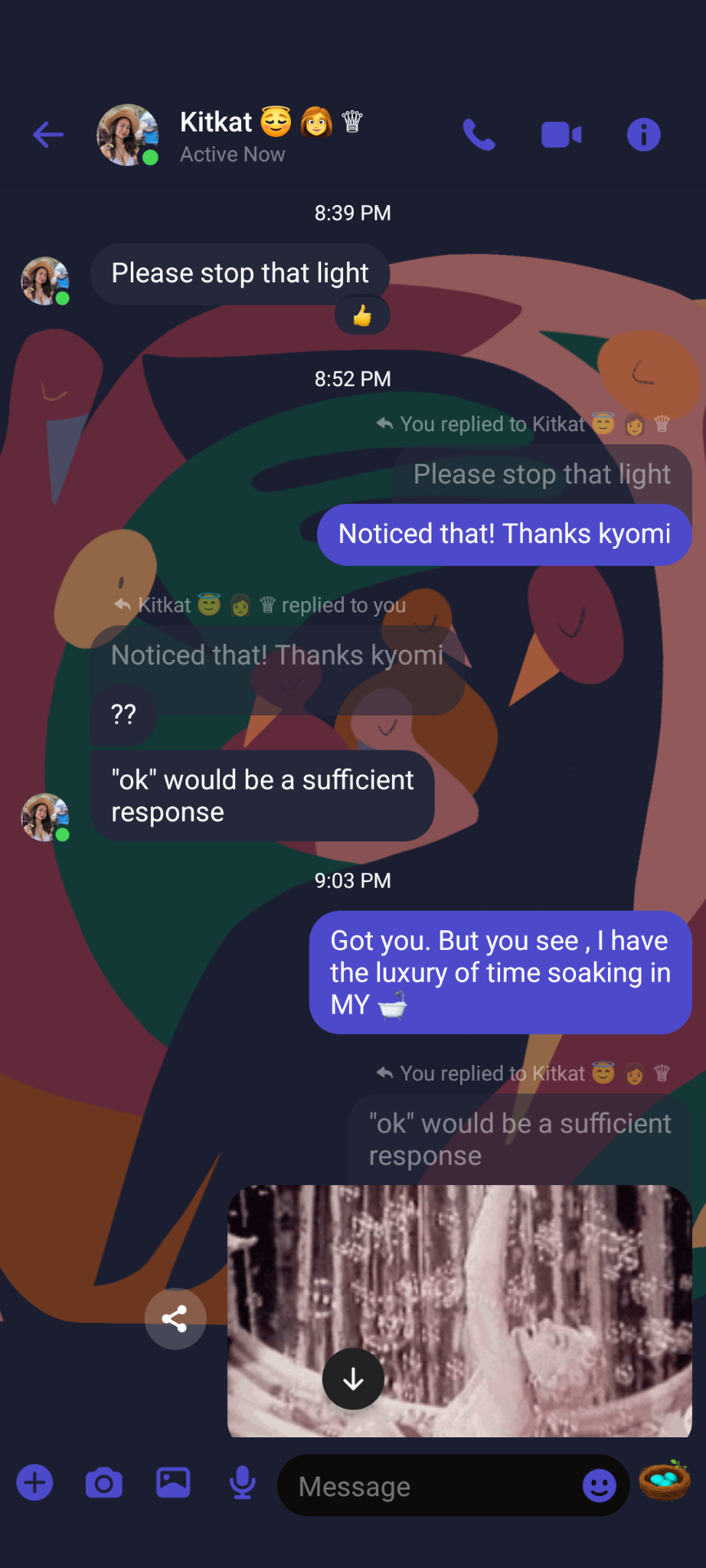Jump to the latest messages

click(353, 1379)
